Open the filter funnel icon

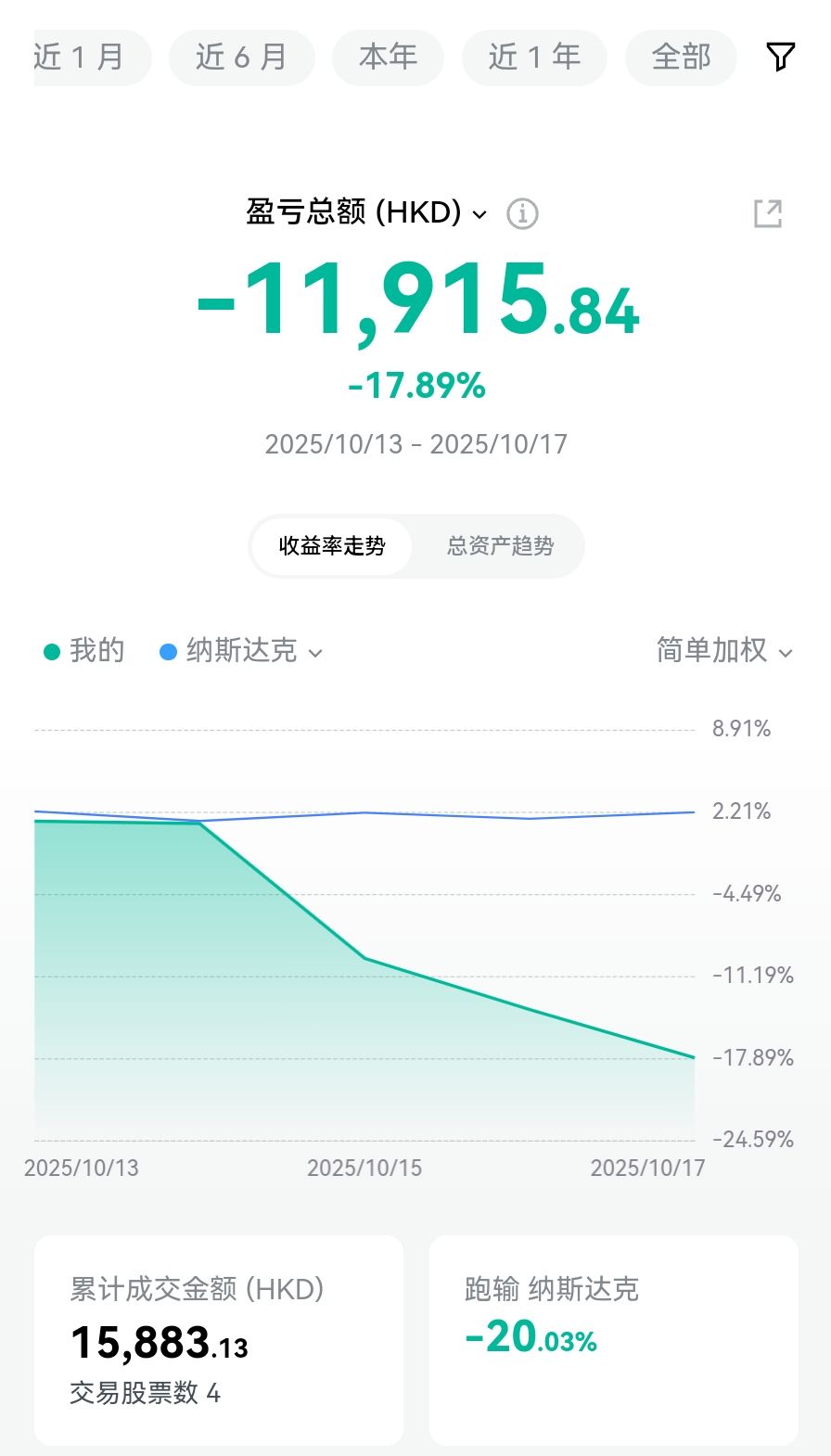point(781,57)
